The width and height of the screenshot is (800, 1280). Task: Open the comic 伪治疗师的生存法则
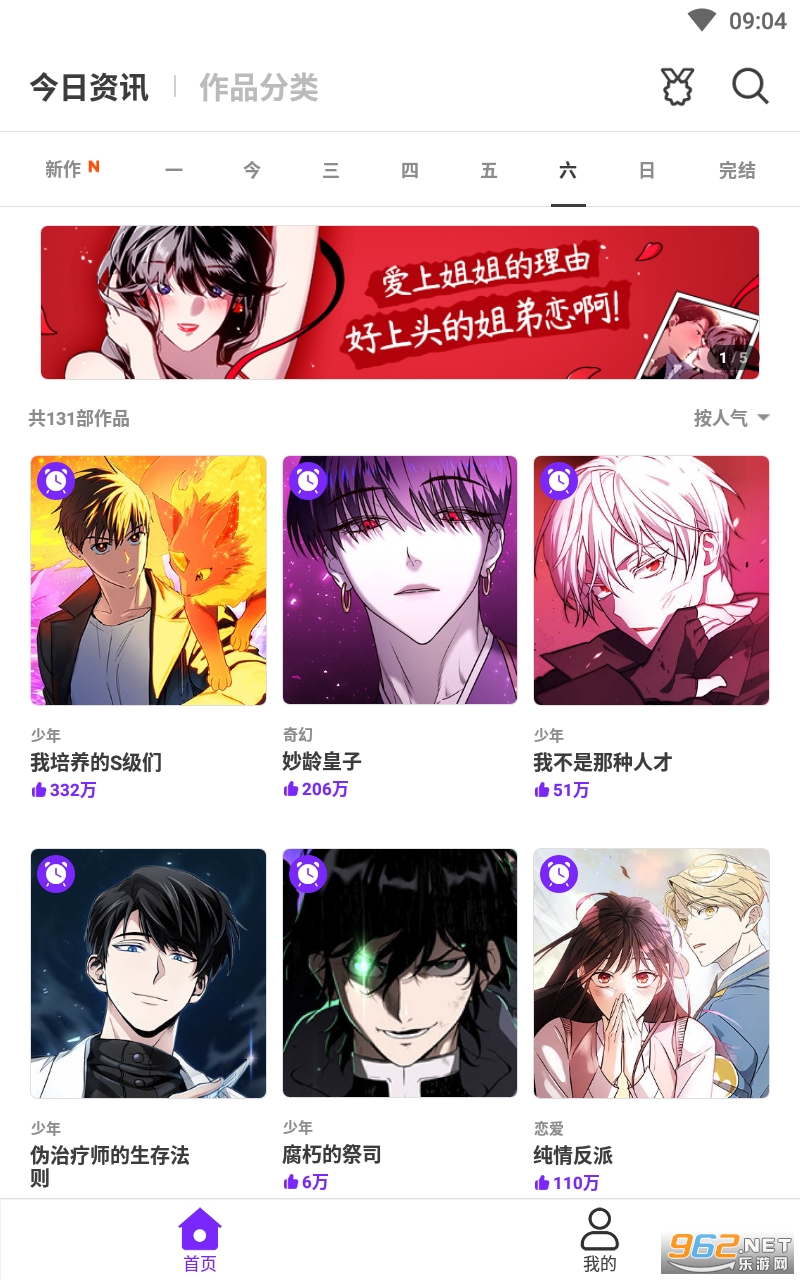tap(148, 1021)
